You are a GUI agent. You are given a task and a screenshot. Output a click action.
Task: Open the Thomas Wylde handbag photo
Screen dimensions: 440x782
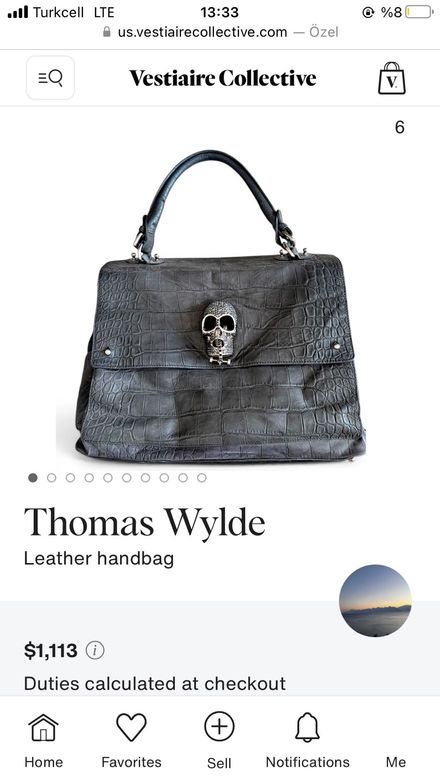pyautogui.click(x=220, y=305)
